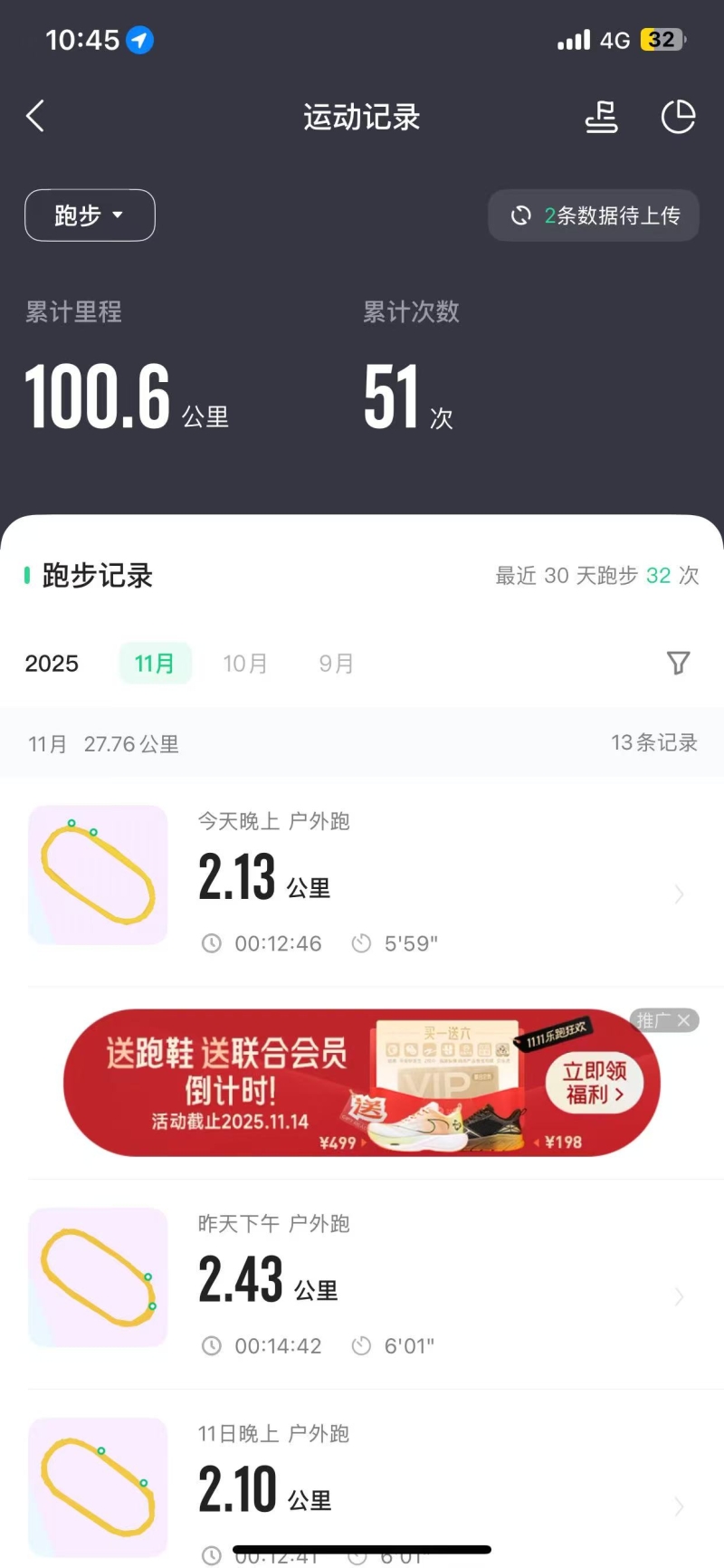Go back from the 运动记录 screen
The height and width of the screenshot is (1568, 724).
coord(35,117)
